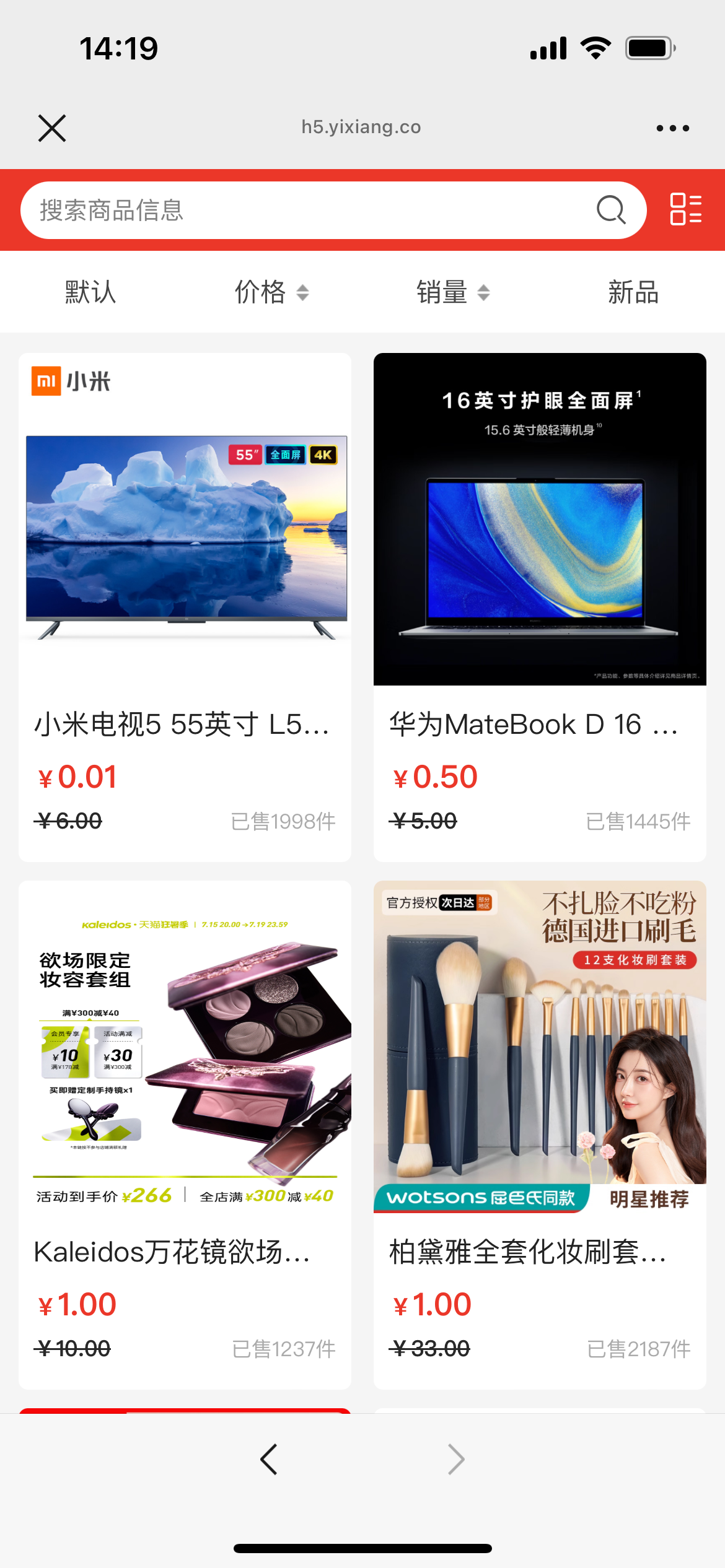The height and width of the screenshot is (1568, 725).
Task: Open the 柏黛雅全套化妆刷 product card
Action: [540, 1135]
